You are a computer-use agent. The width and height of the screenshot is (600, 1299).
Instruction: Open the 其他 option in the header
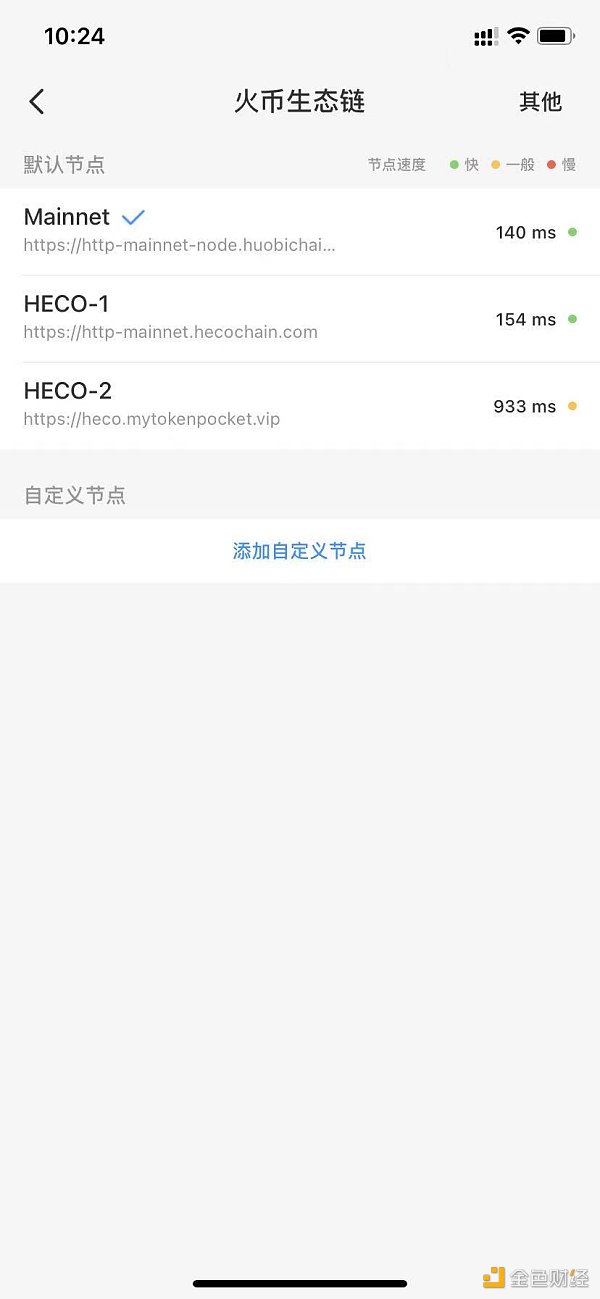(540, 101)
